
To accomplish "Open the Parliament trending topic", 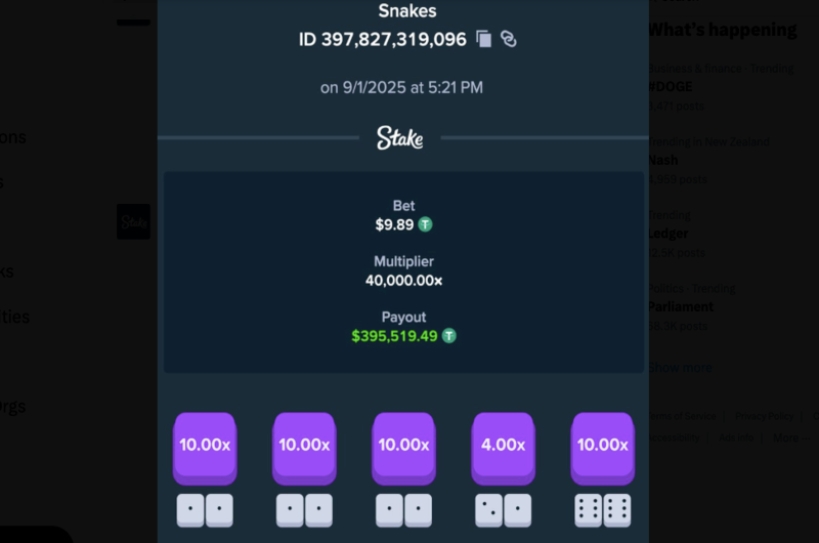I will click(680, 307).
